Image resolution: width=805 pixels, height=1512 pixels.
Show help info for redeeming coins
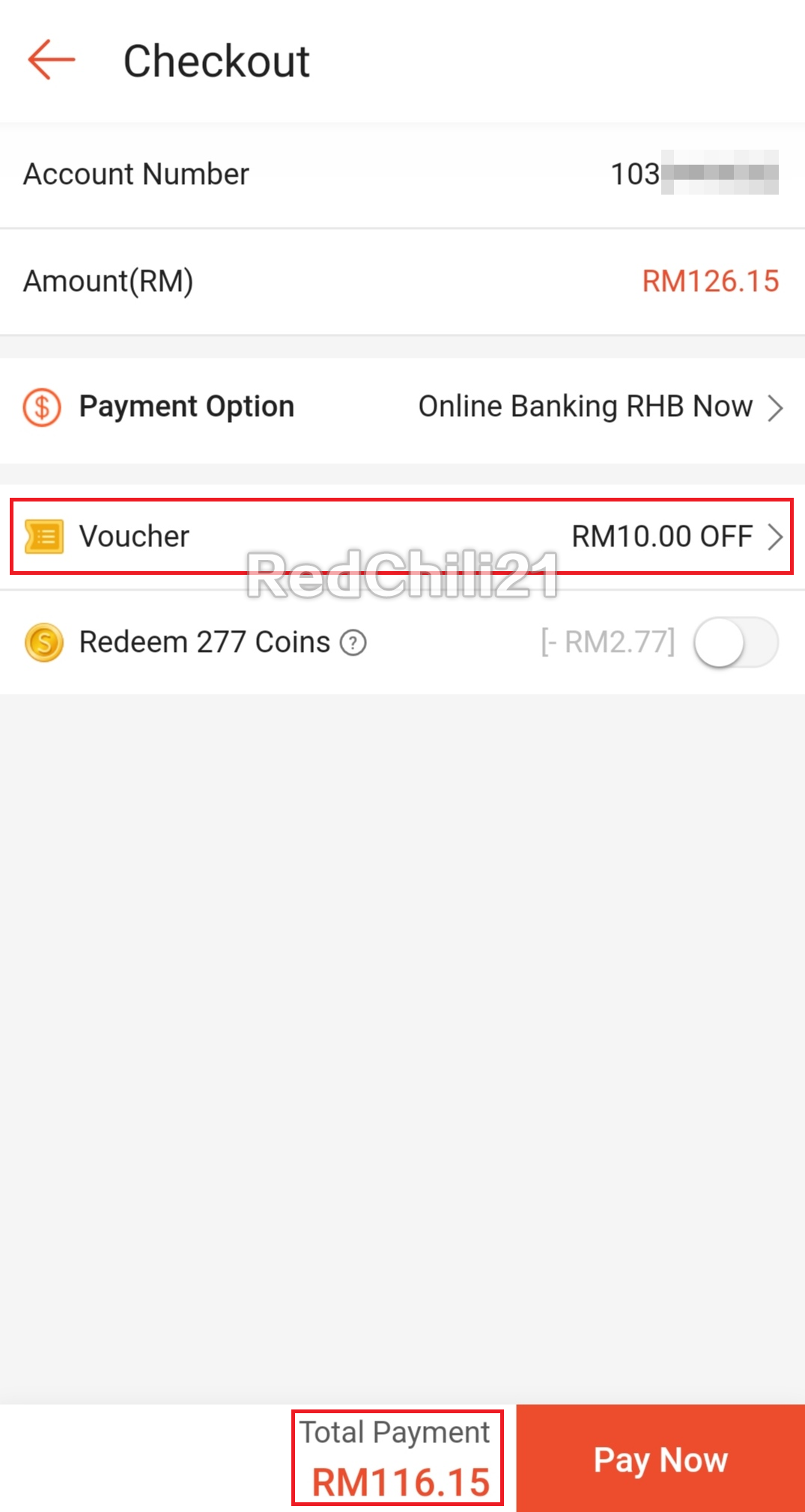click(353, 643)
